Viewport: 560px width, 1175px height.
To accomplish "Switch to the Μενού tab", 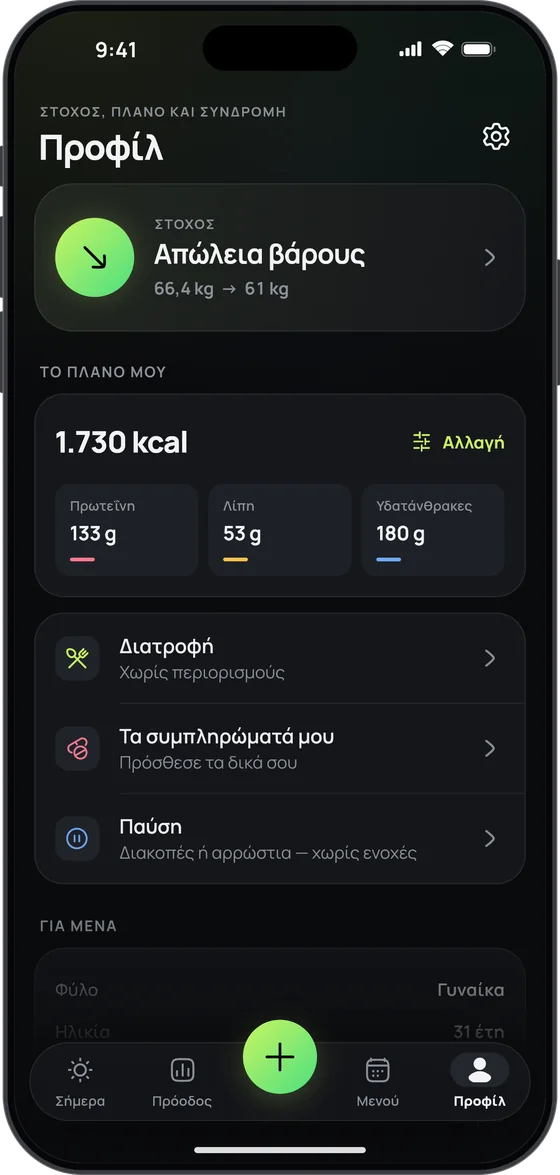I will point(377,1082).
